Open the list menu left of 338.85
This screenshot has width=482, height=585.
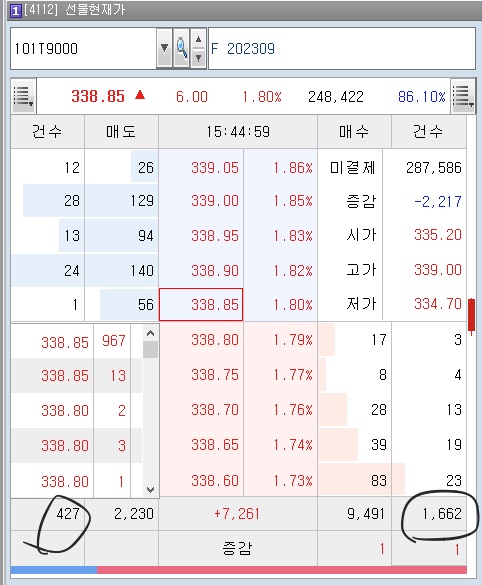(x=24, y=96)
